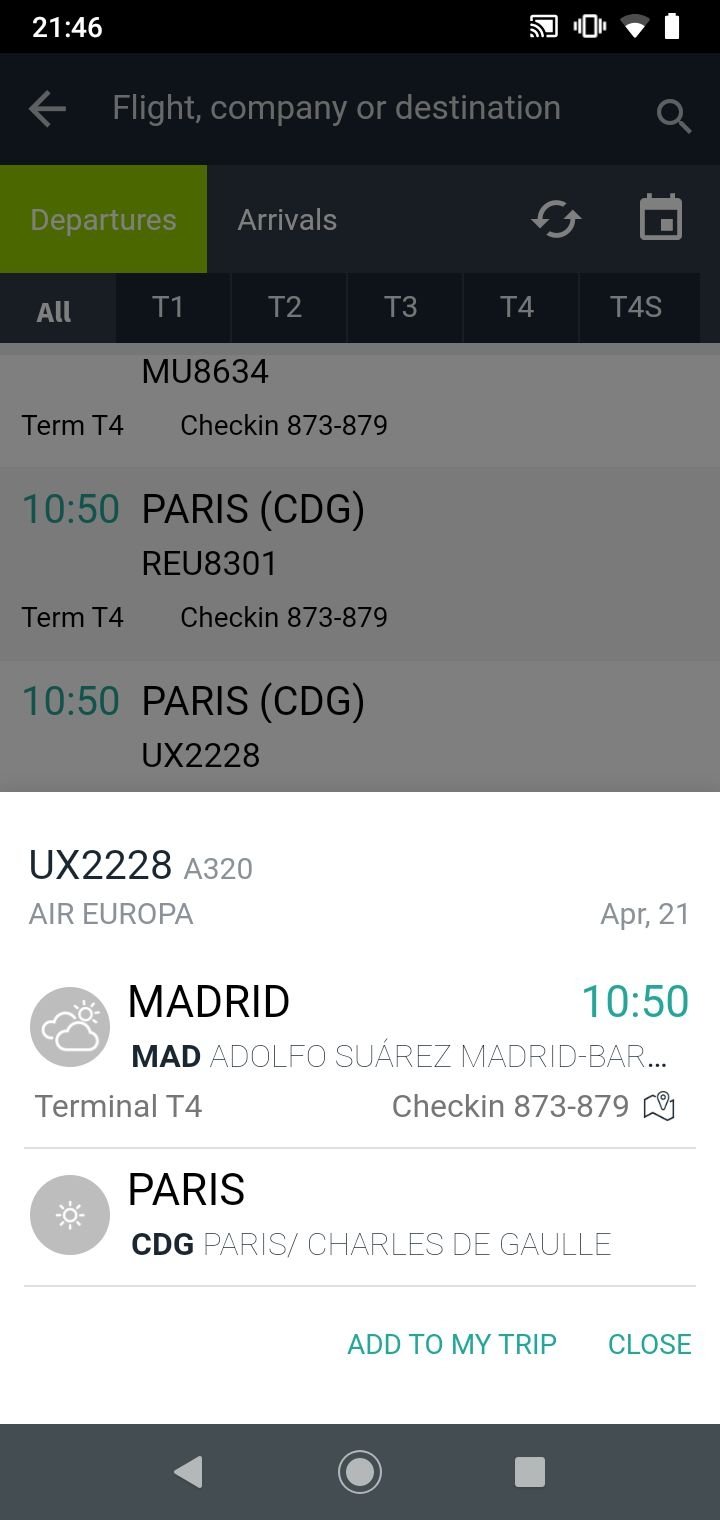Screen dimensions: 720x1520
Task: Open the check-in map icon
Action: [x=659, y=1106]
